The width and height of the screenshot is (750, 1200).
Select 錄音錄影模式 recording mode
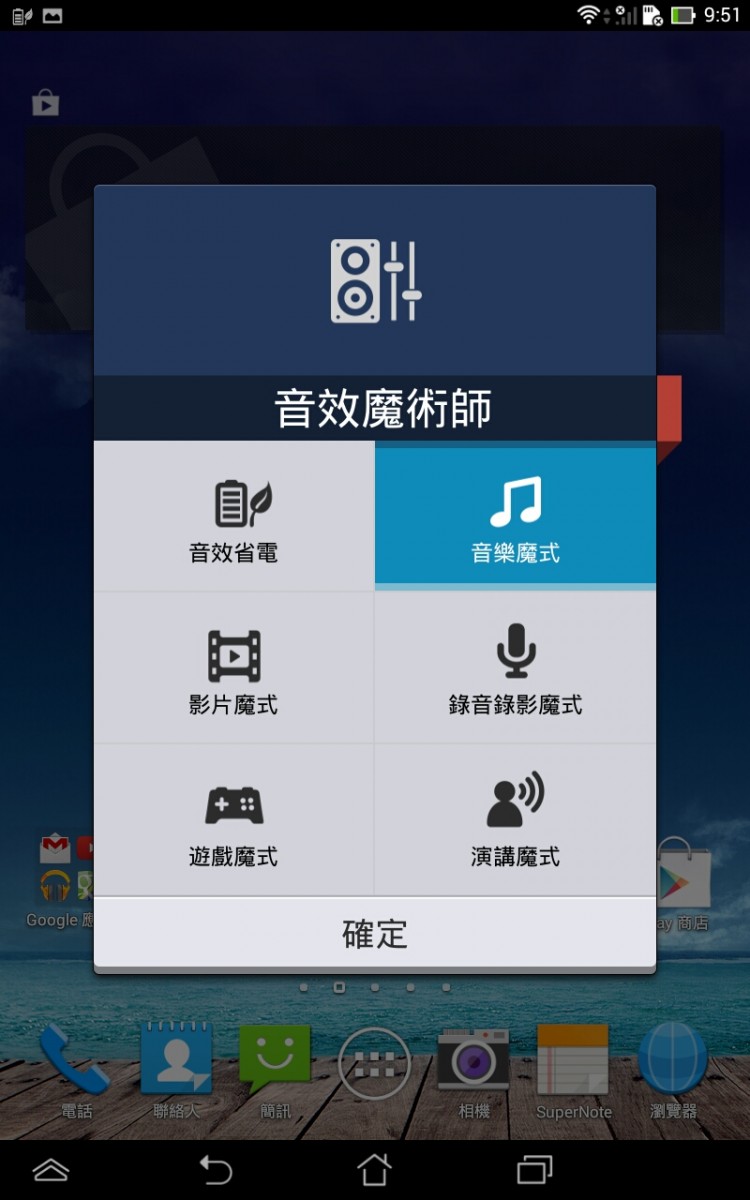click(515, 668)
